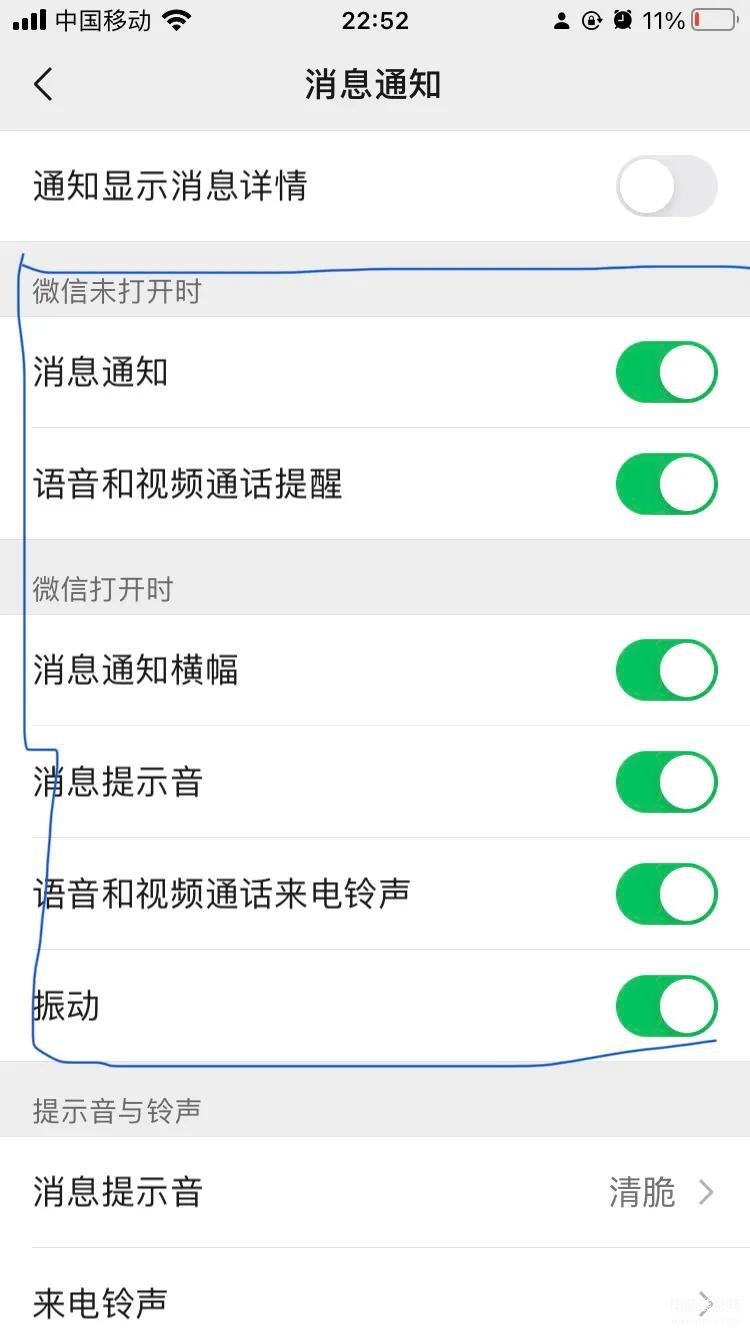Open 消息提示音 setting showing 清脆
Viewport: 750px width, 1334px height.
[375, 1192]
